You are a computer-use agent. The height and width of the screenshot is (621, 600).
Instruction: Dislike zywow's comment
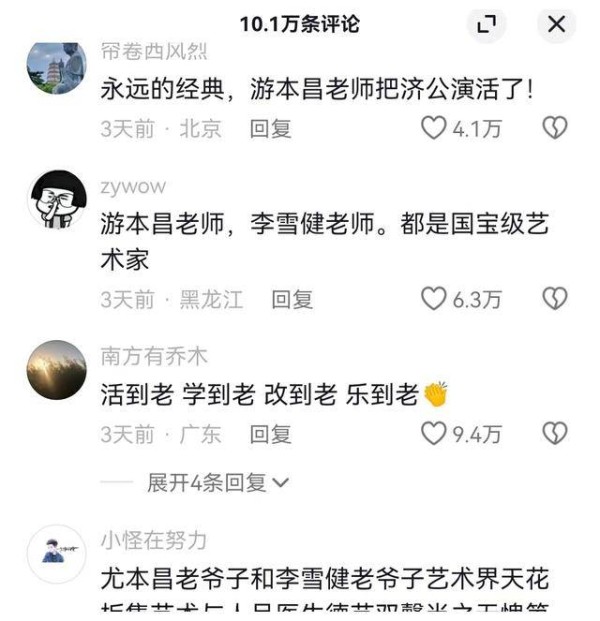(554, 298)
